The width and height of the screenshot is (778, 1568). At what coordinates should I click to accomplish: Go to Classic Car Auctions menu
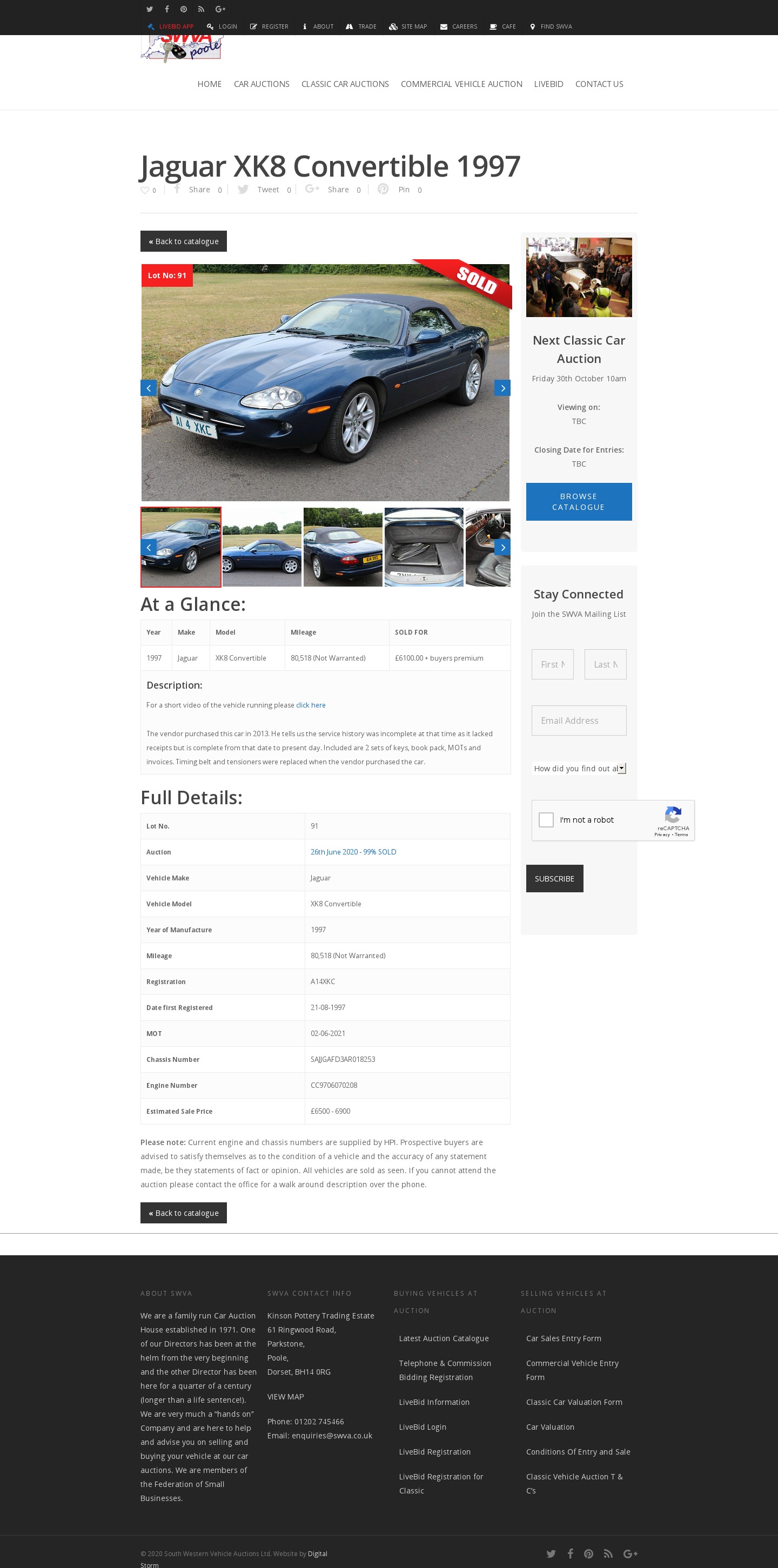point(345,84)
